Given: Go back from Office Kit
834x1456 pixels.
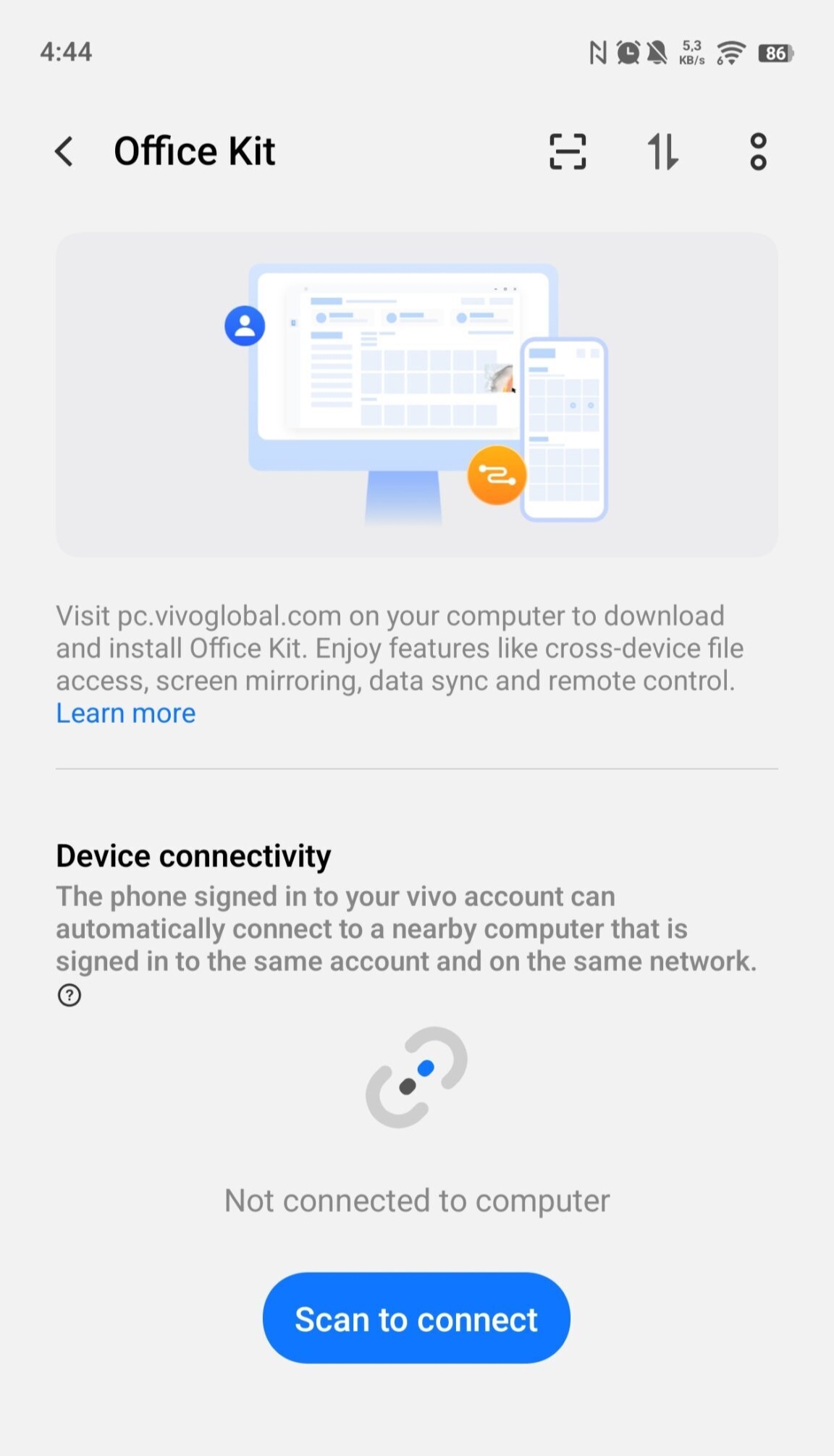Looking at the screenshot, I should click(x=64, y=151).
